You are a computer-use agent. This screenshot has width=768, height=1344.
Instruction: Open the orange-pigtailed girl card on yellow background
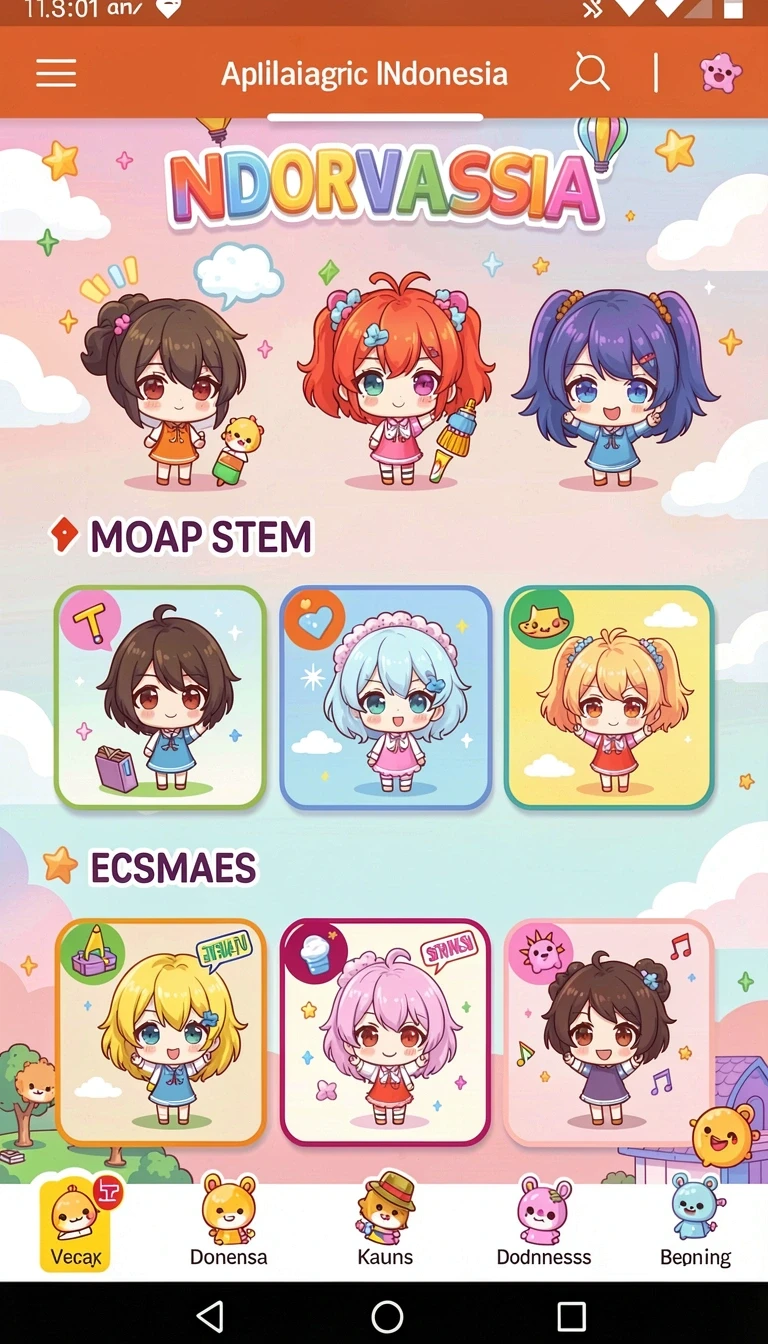[609, 697]
